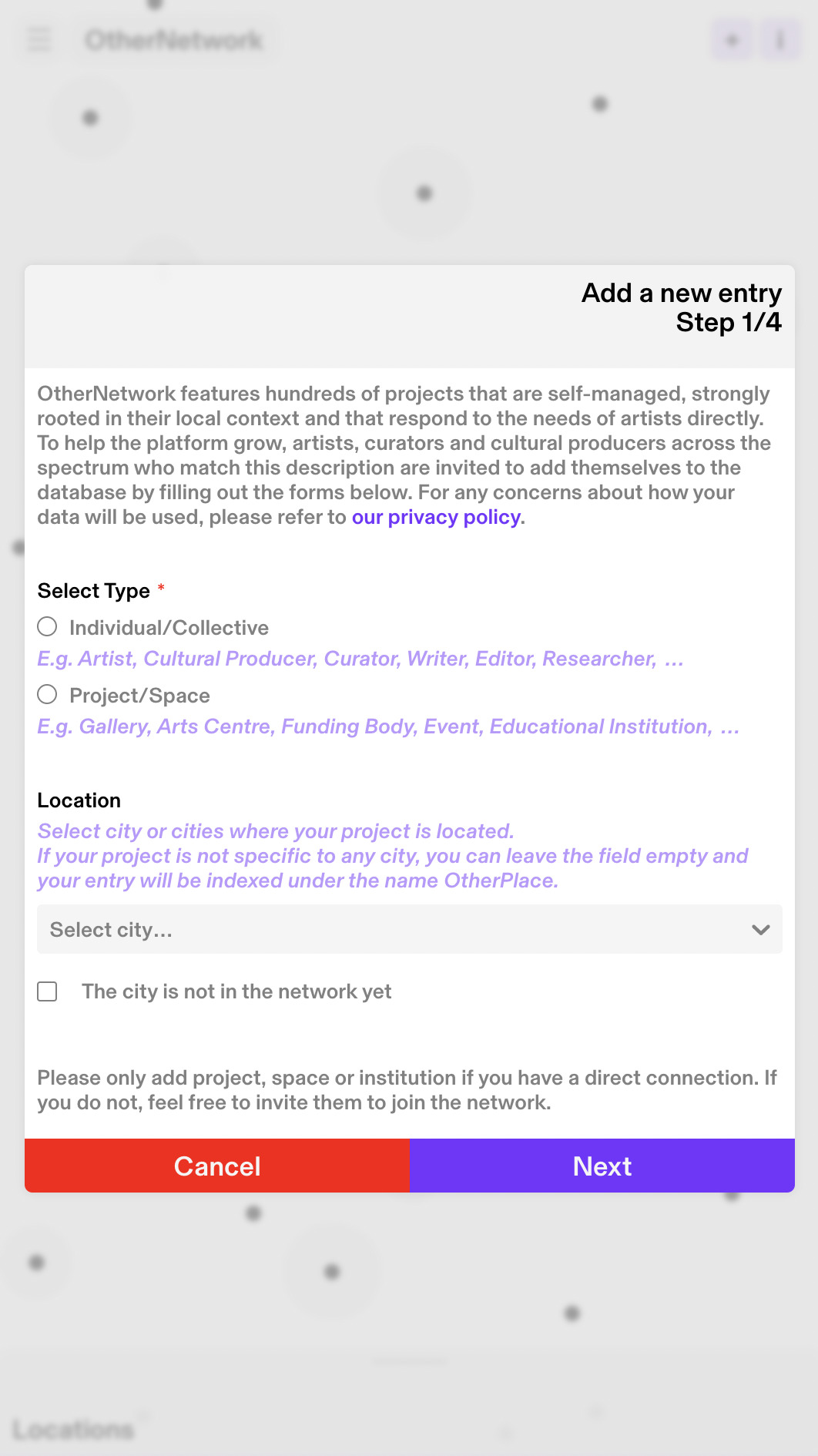Open the privacy policy link

436,517
